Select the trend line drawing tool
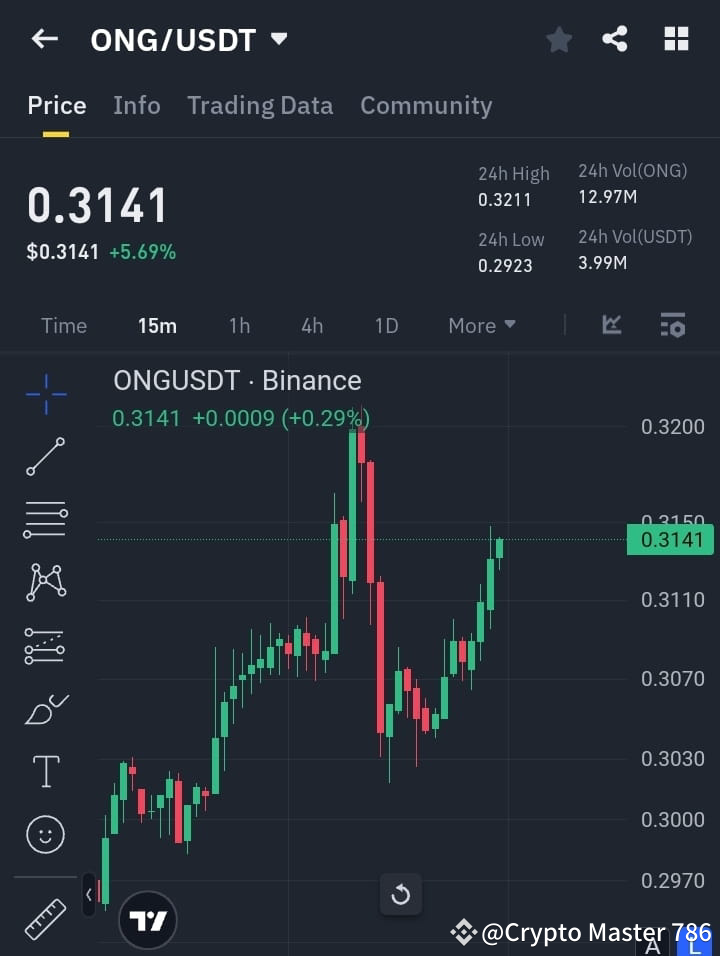 point(45,455)
